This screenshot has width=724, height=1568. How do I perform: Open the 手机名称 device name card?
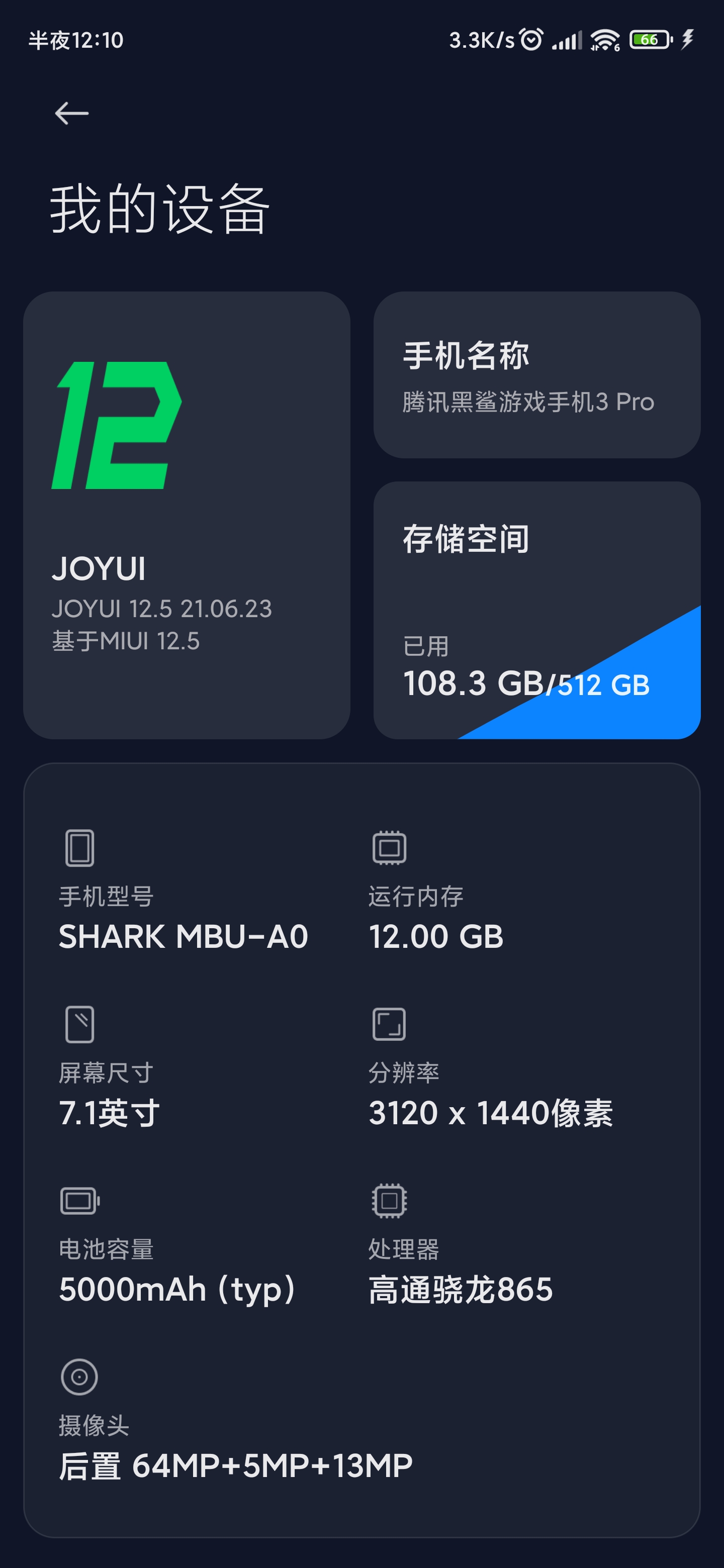536,375
